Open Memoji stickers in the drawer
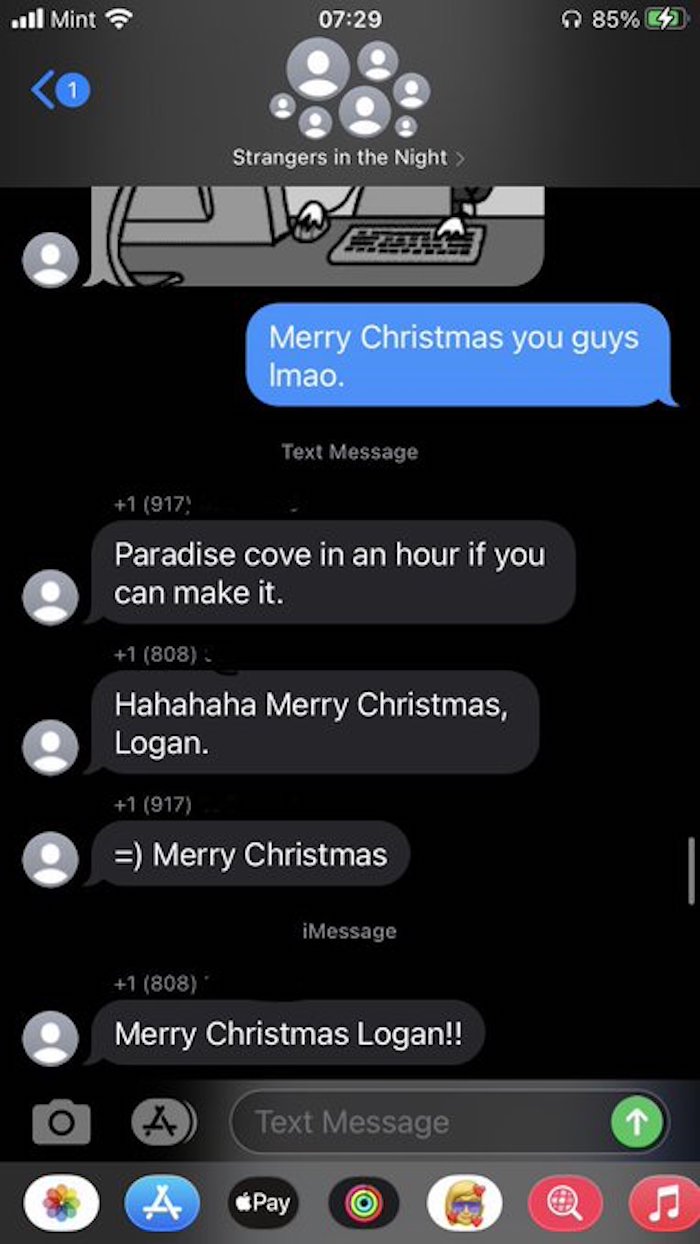This screenshot has height=1244, width=700. (465, 1203)
